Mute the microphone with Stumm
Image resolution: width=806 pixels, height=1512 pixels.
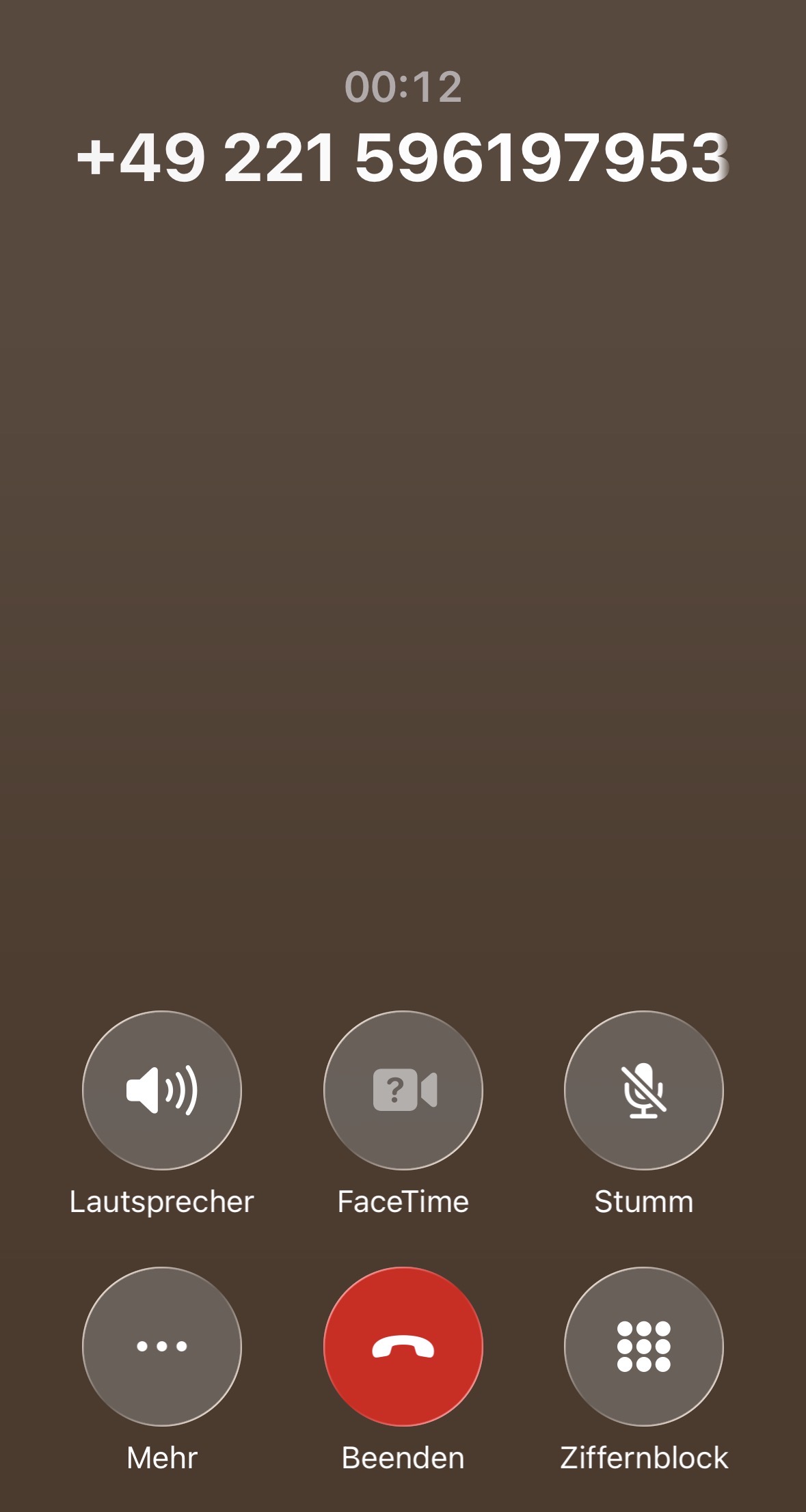click(x=643, y=1090)
